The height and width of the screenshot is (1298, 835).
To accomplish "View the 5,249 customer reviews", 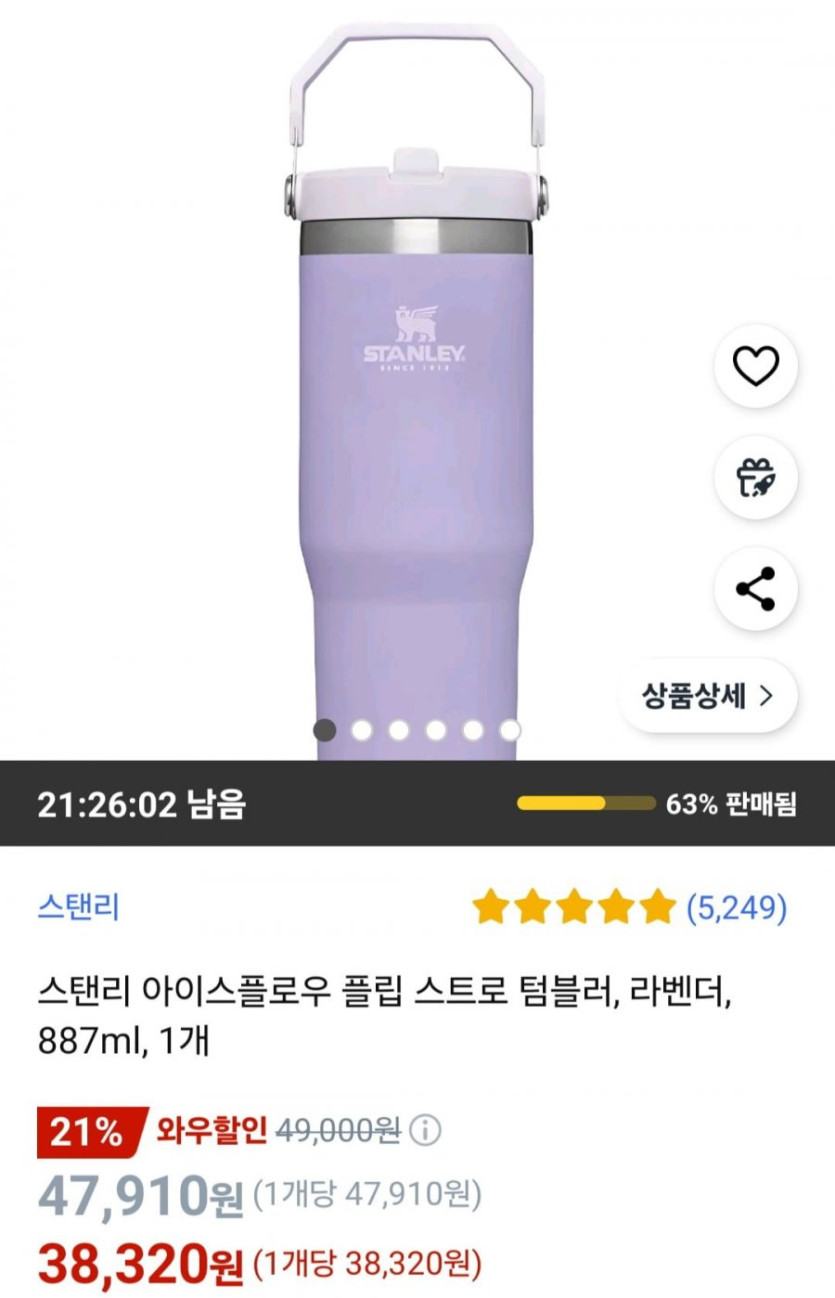I will (x=736, y=908).
